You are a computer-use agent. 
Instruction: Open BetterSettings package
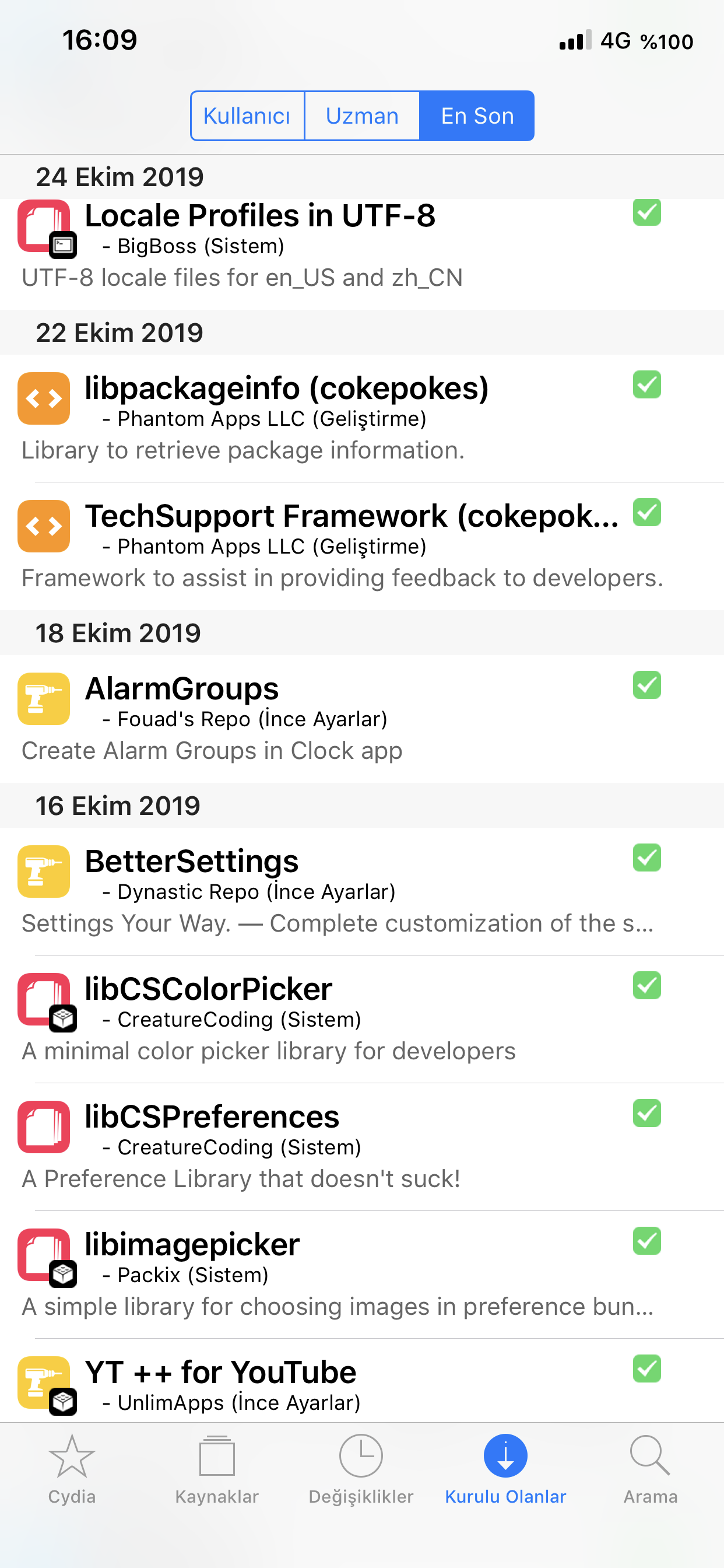[340, 891]
